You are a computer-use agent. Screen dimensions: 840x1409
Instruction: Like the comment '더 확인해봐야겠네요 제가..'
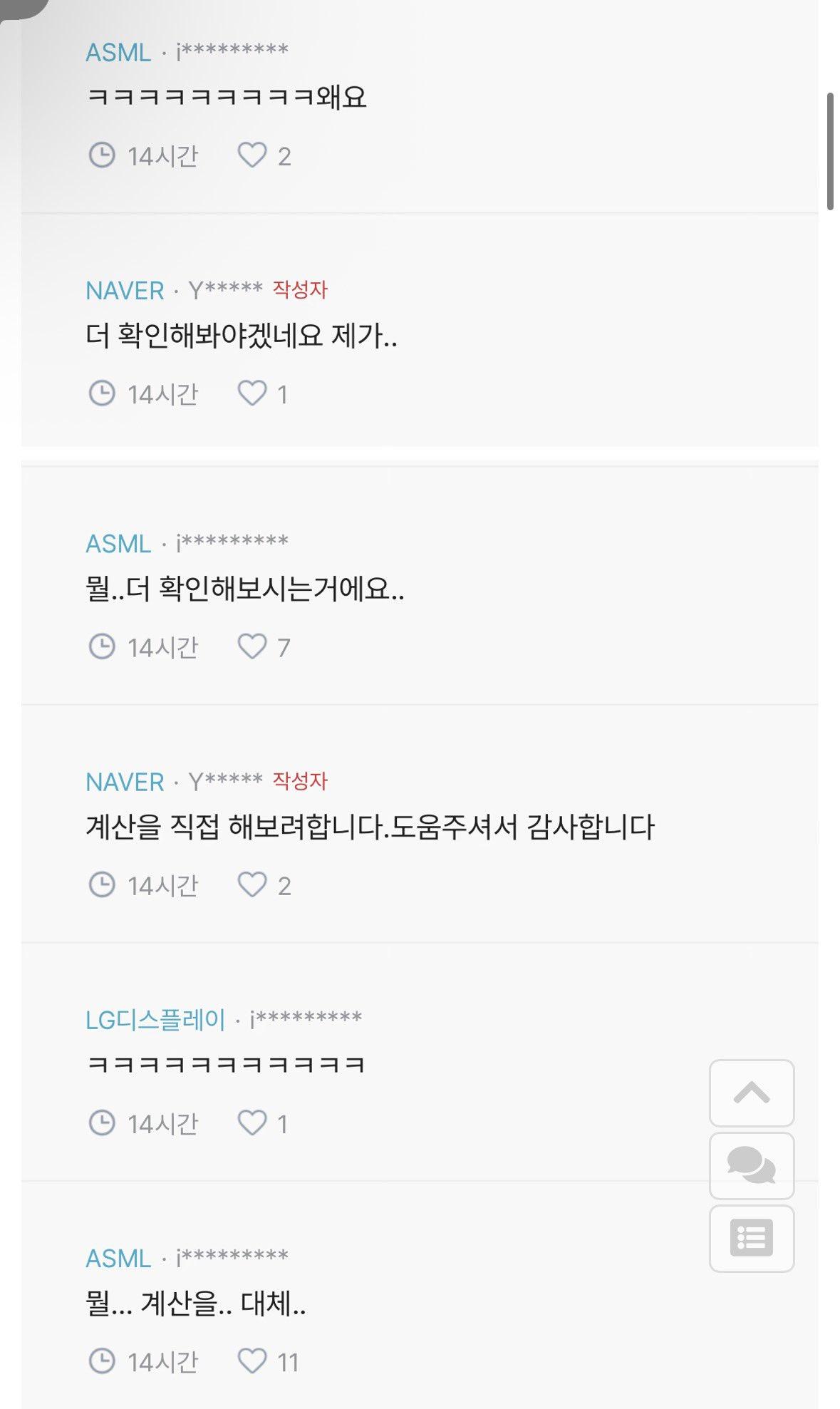pyautogui.click(x=252, y=393)
